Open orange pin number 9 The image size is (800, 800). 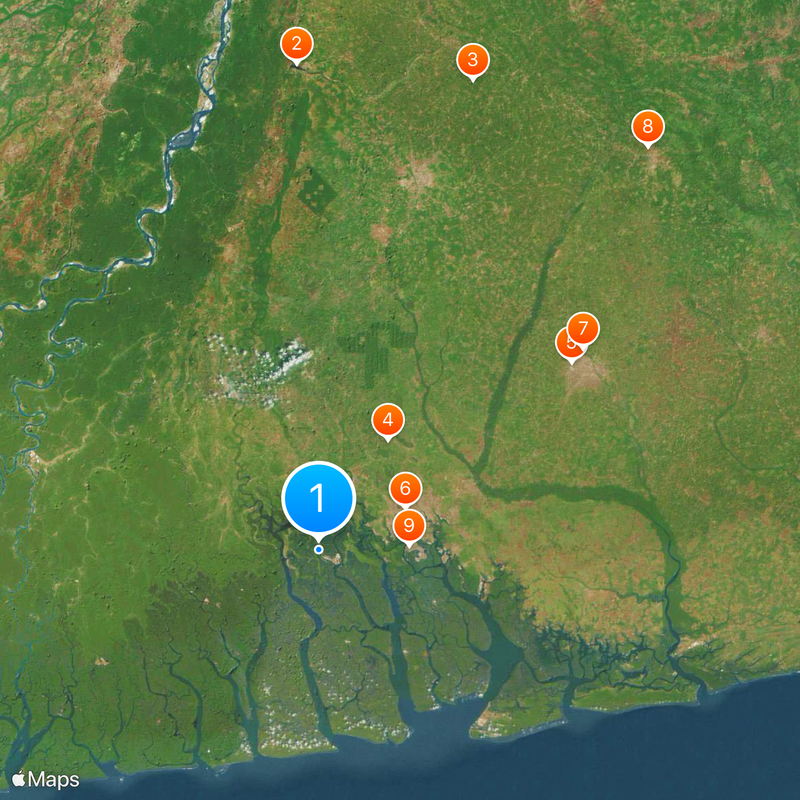coord(410,525)
